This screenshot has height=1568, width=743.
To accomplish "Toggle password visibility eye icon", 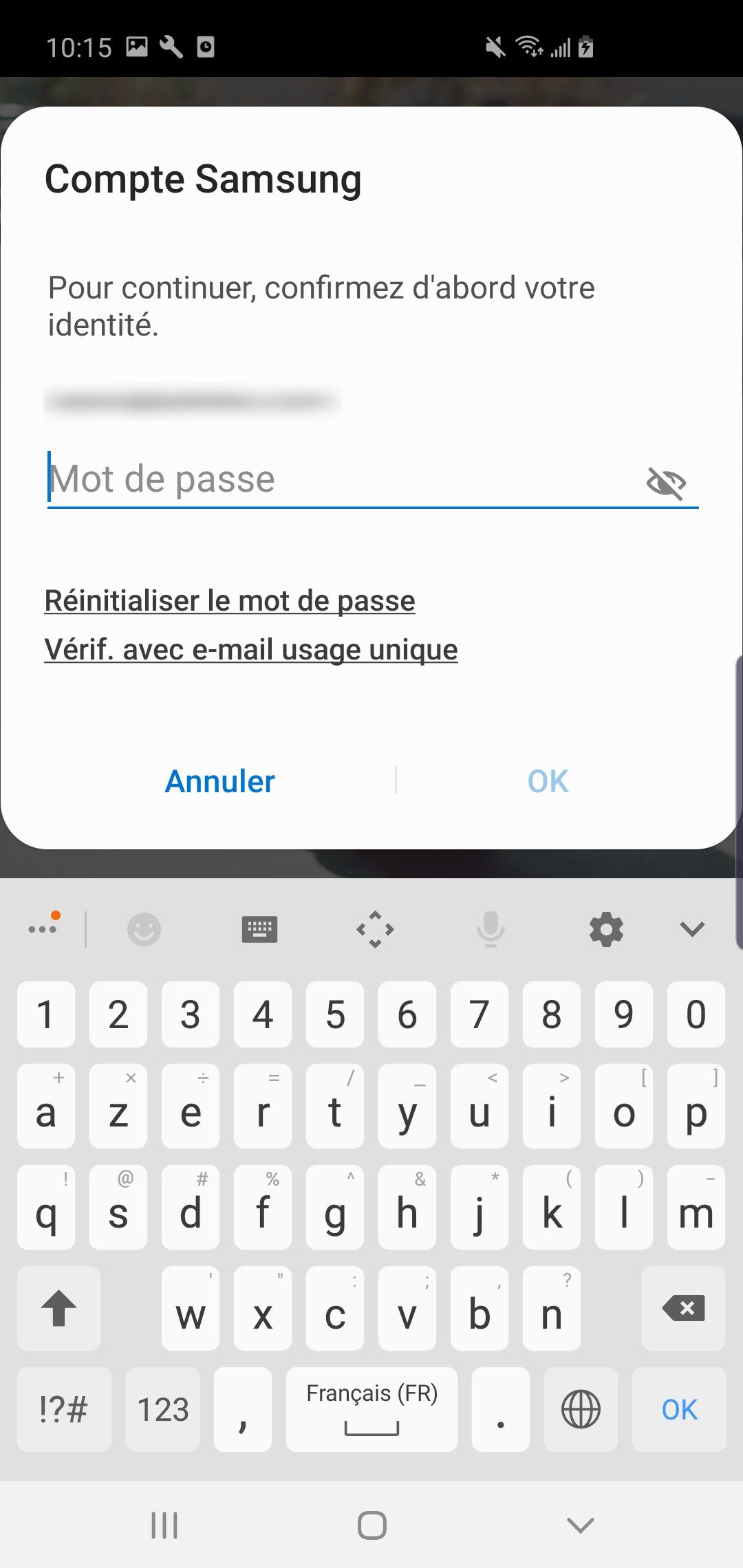I will [x=666, y=483].
